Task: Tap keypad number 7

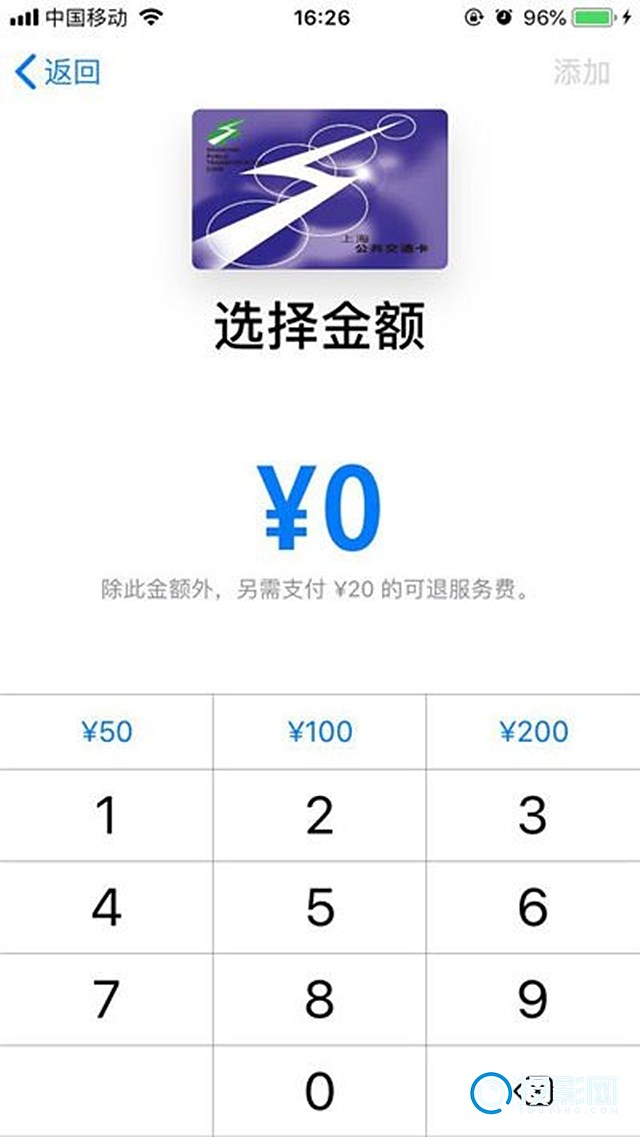Action: 106,998
